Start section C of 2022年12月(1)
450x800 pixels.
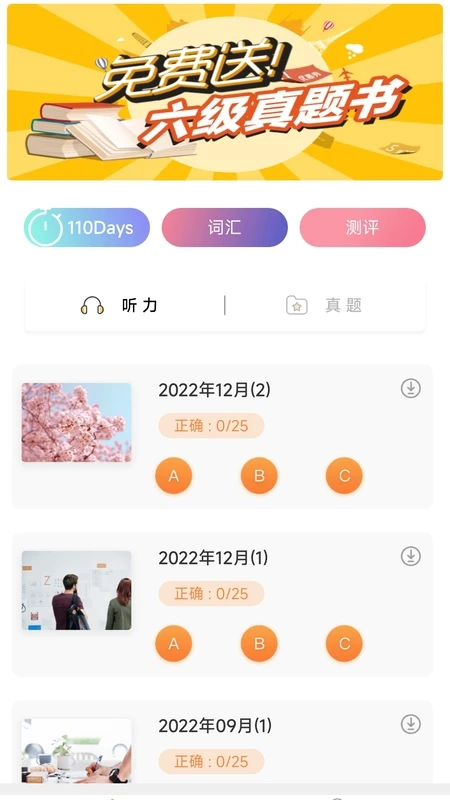pos(344,643)
